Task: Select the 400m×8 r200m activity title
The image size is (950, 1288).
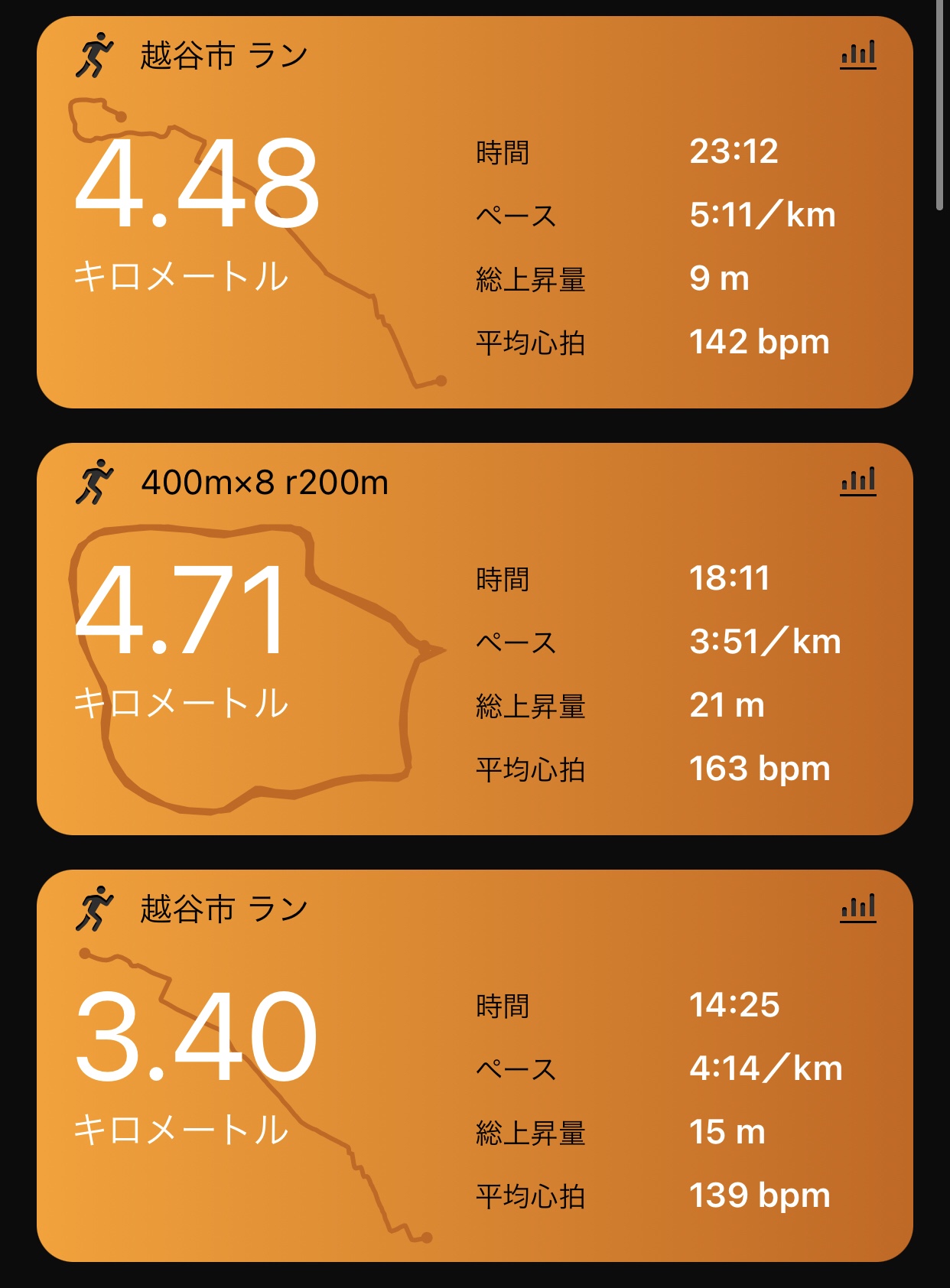Action: pyautogui.click(x=265, y=480)
